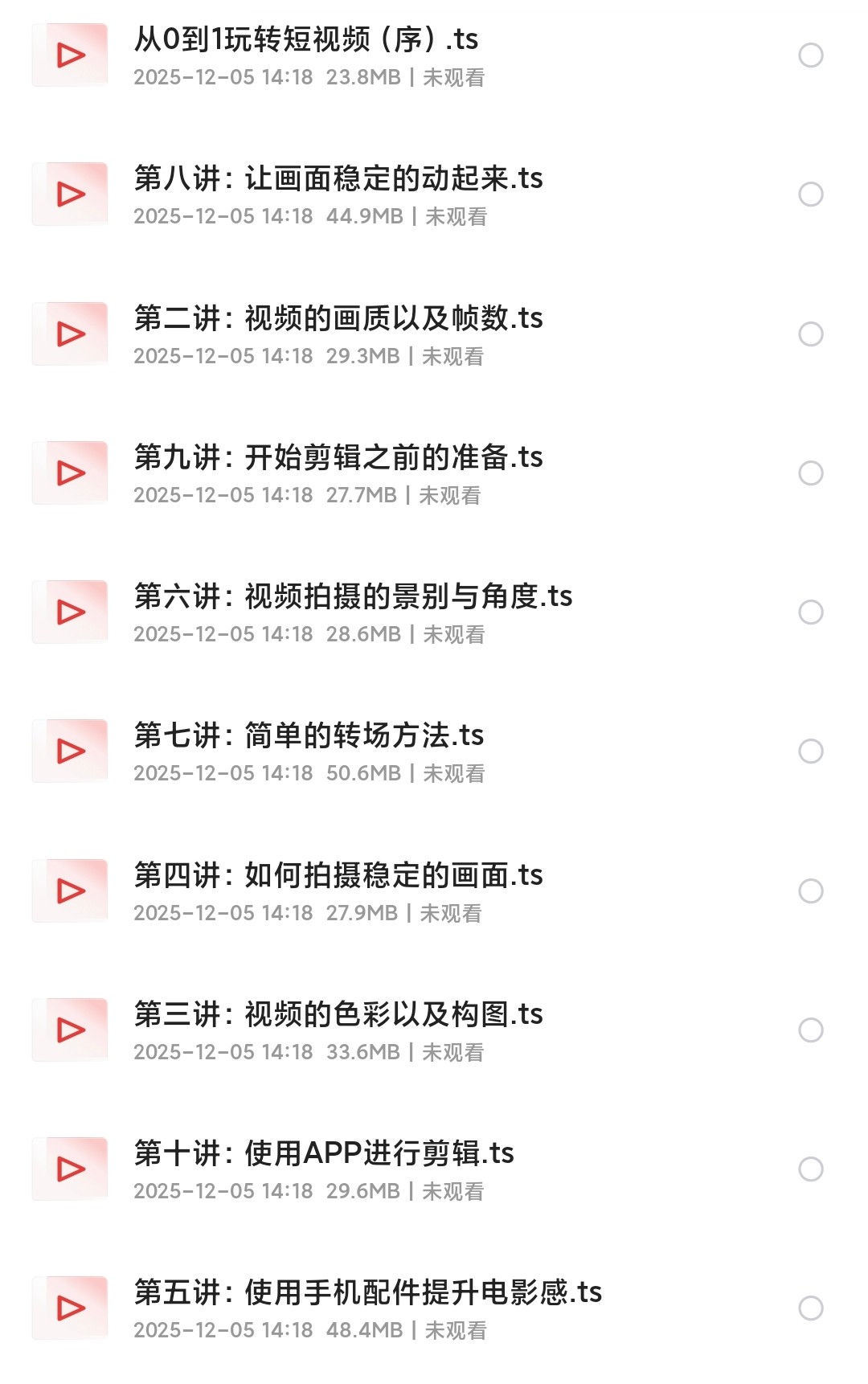Open video 第四讲：如何拍摄稳定的画面.ts

[x=338, y=876]
